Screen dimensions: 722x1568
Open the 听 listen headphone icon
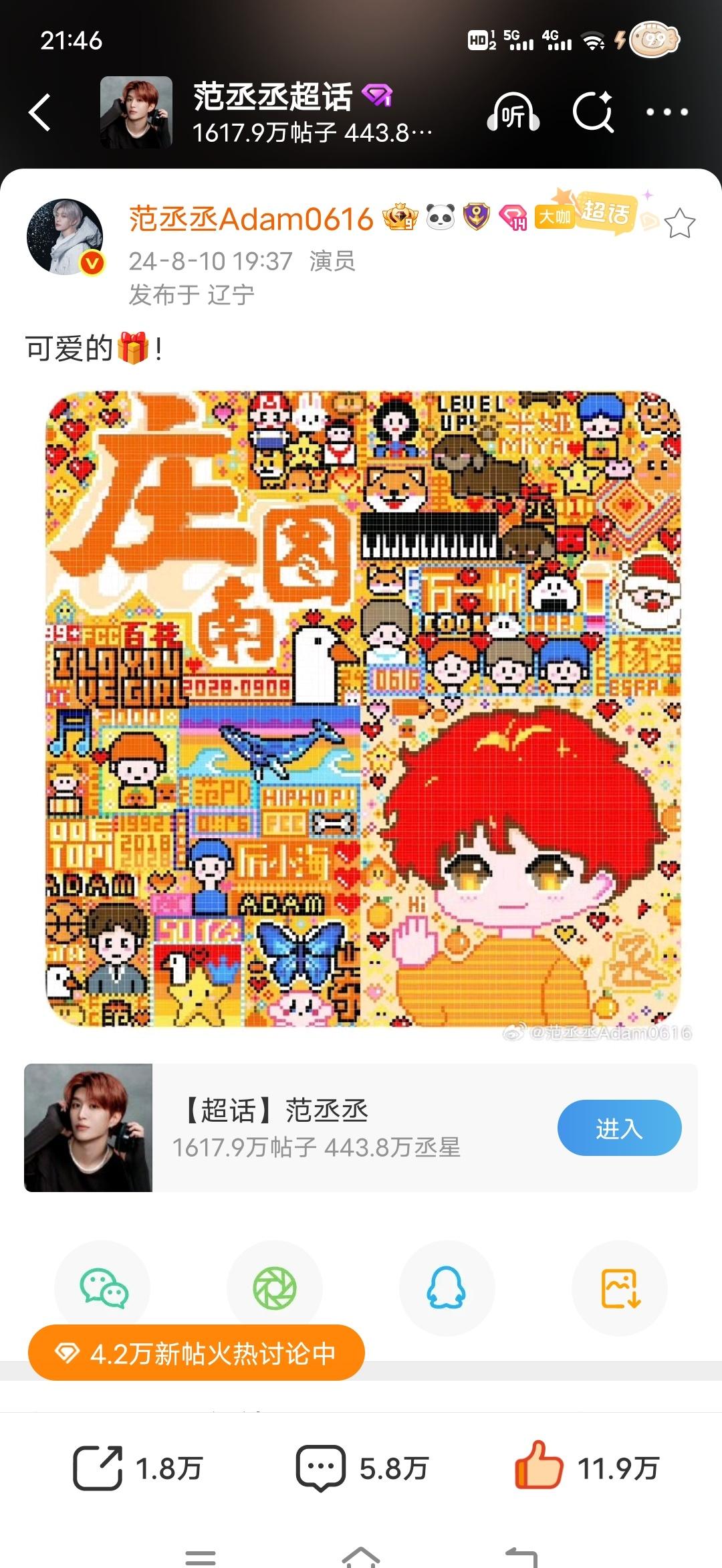click(x=513, y=112)
